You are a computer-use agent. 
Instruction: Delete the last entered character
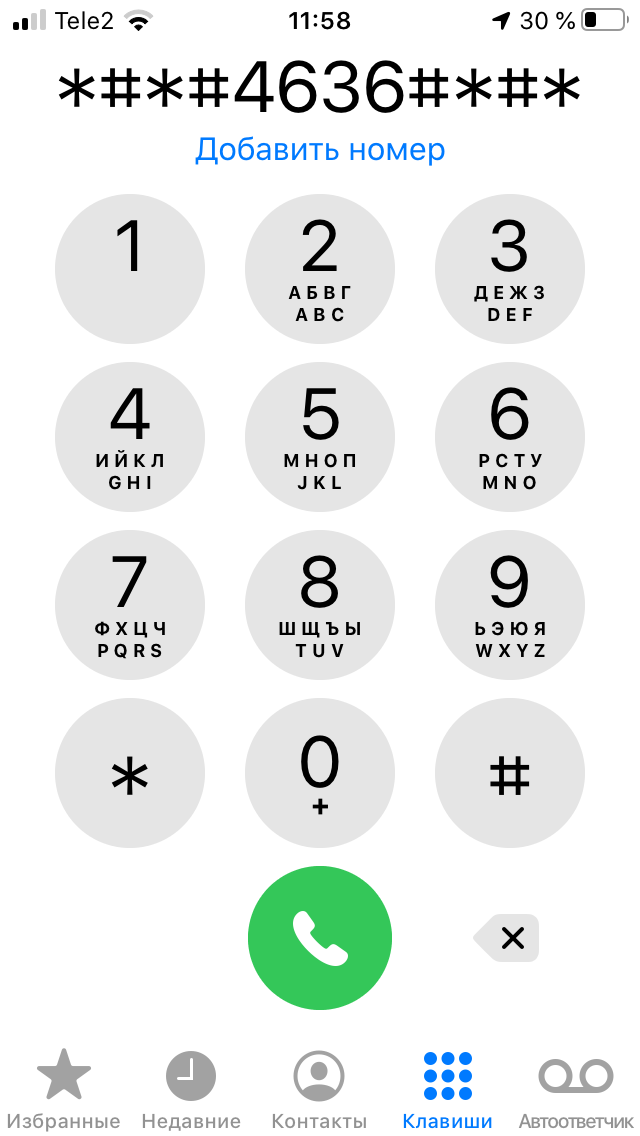pos(507,938)
